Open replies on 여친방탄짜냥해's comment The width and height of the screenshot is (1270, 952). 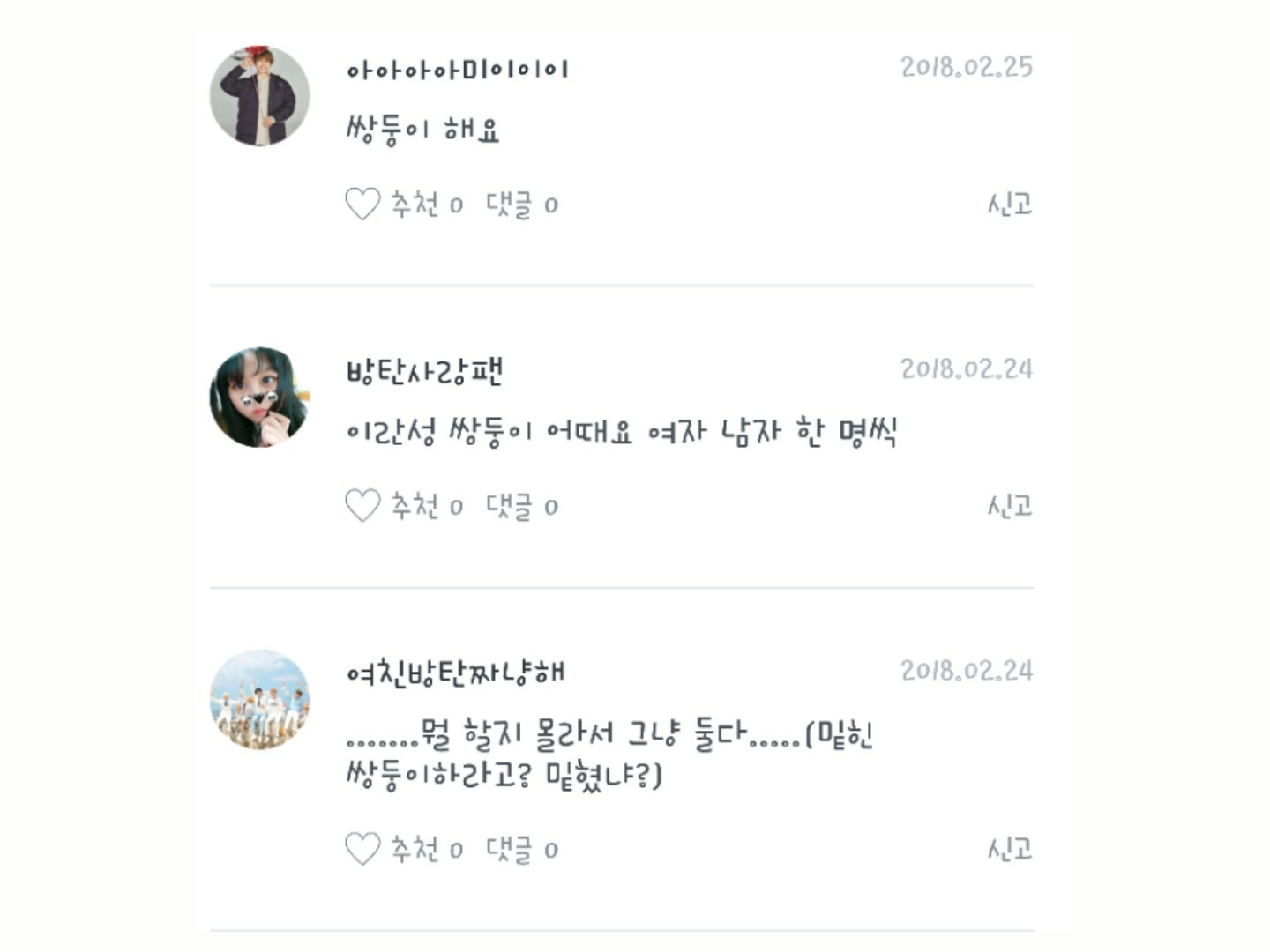tap(521, 849)
